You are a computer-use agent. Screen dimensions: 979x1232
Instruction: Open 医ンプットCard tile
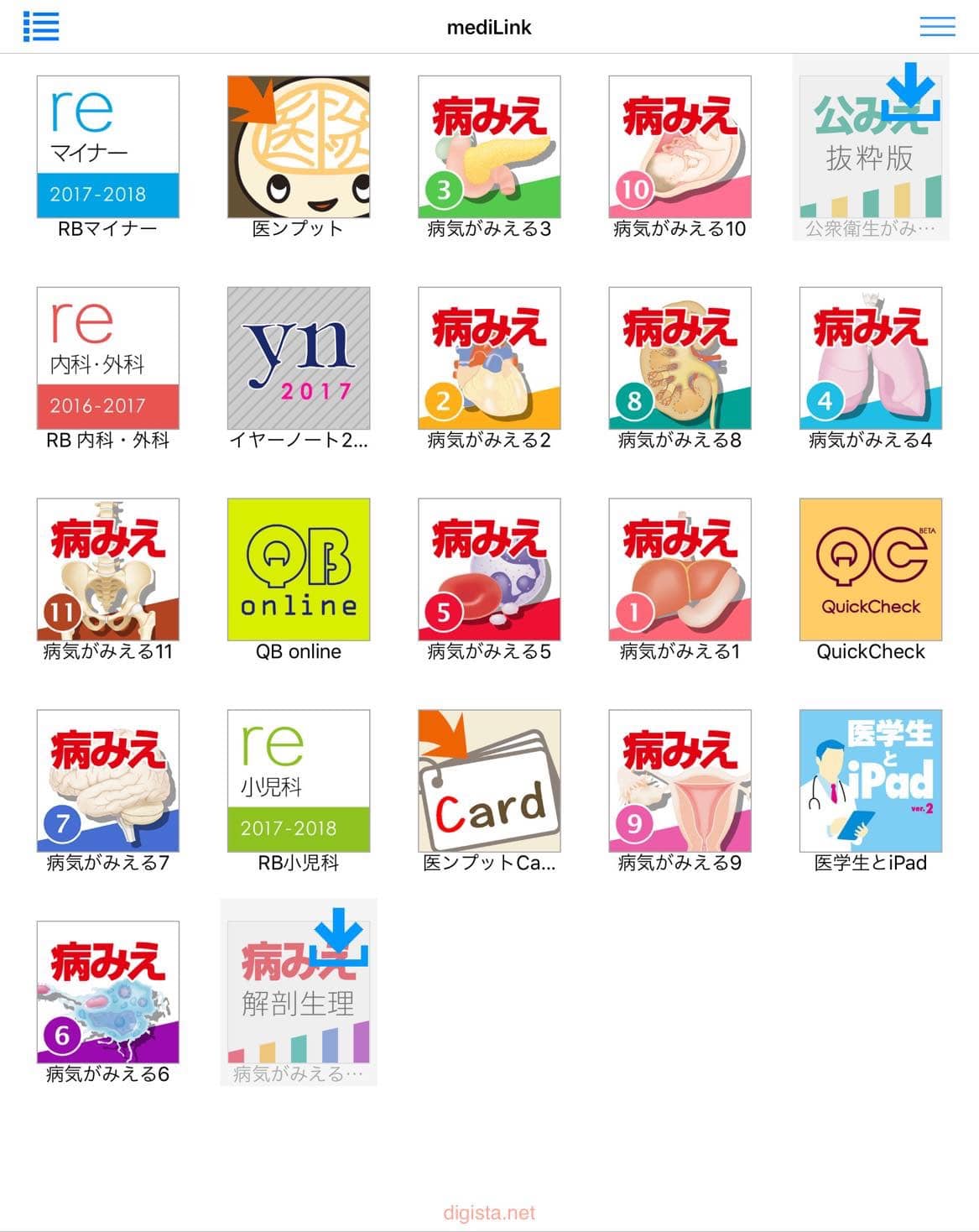[489, 781]
